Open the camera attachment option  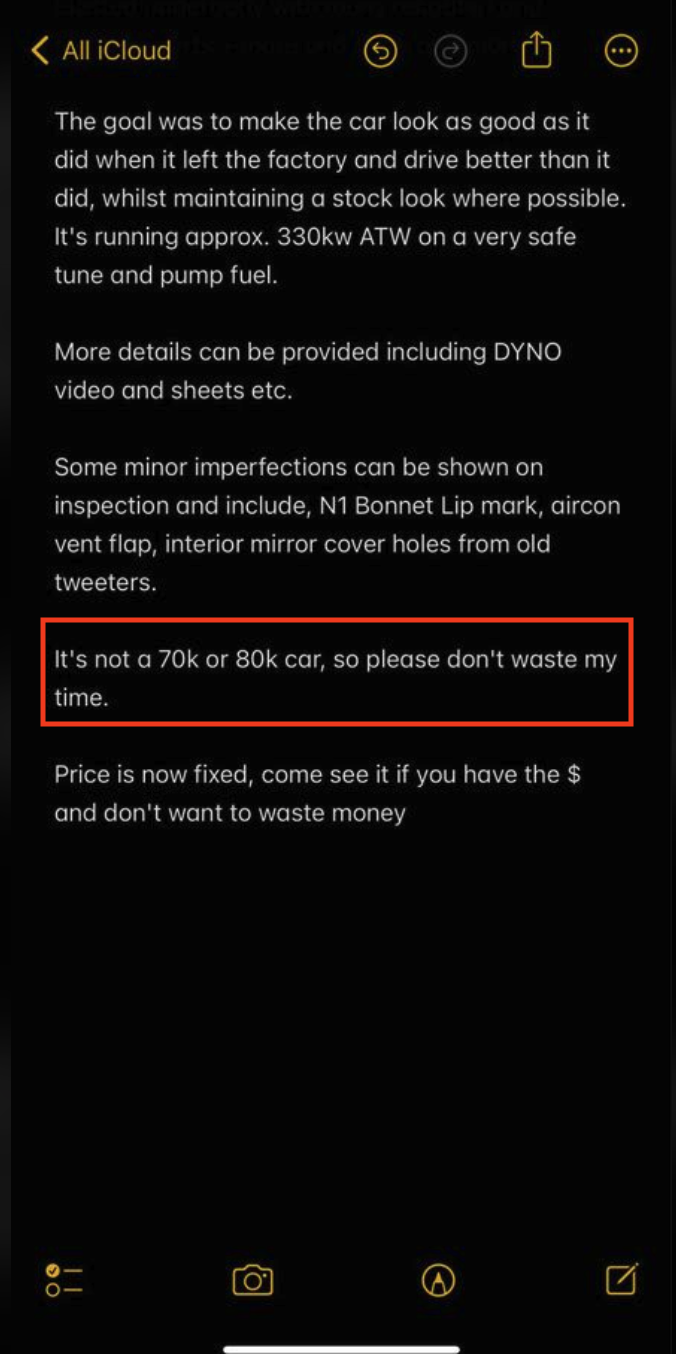253,1280
